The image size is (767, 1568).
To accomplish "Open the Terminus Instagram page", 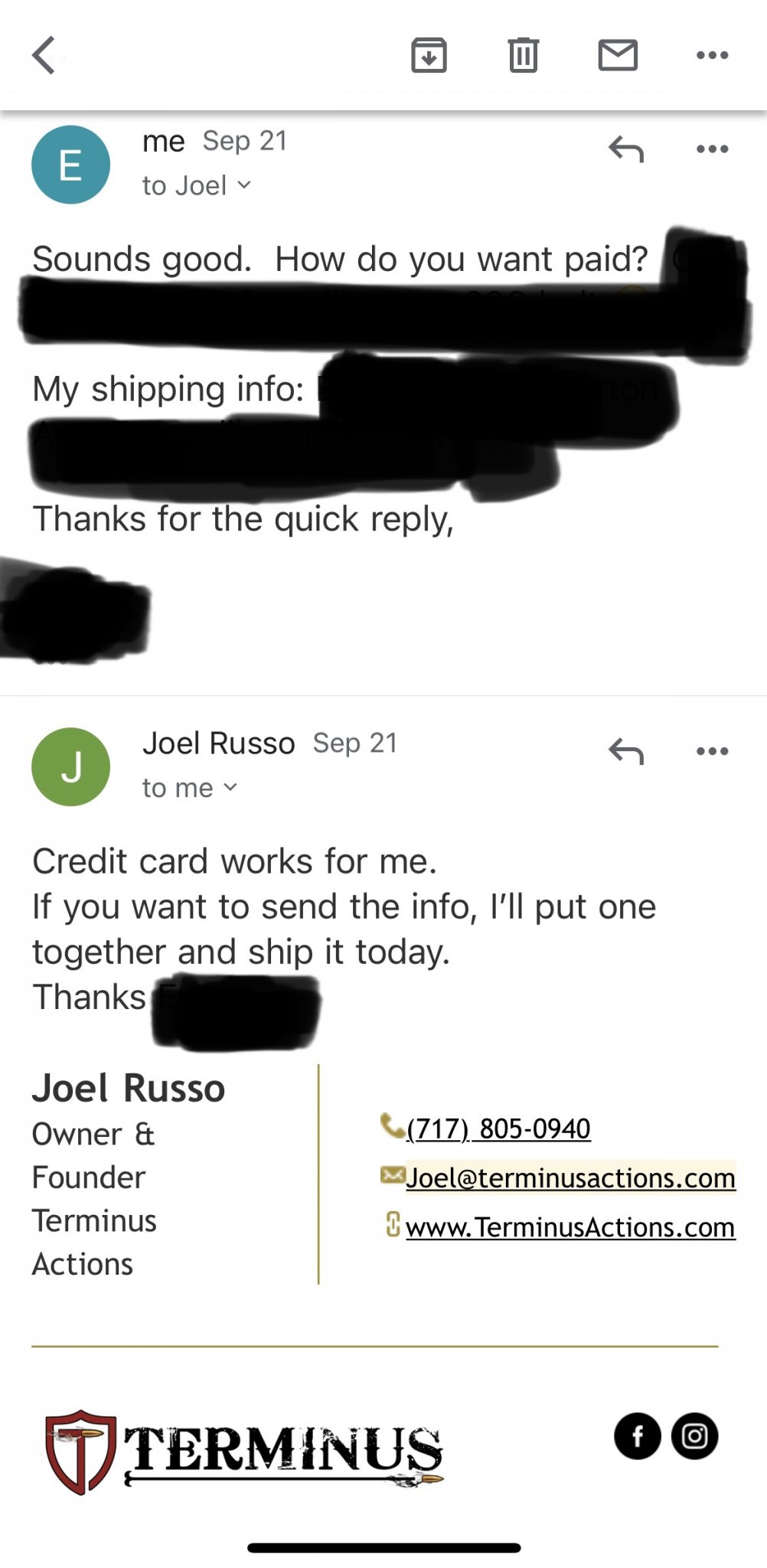I will [694, 1436].
